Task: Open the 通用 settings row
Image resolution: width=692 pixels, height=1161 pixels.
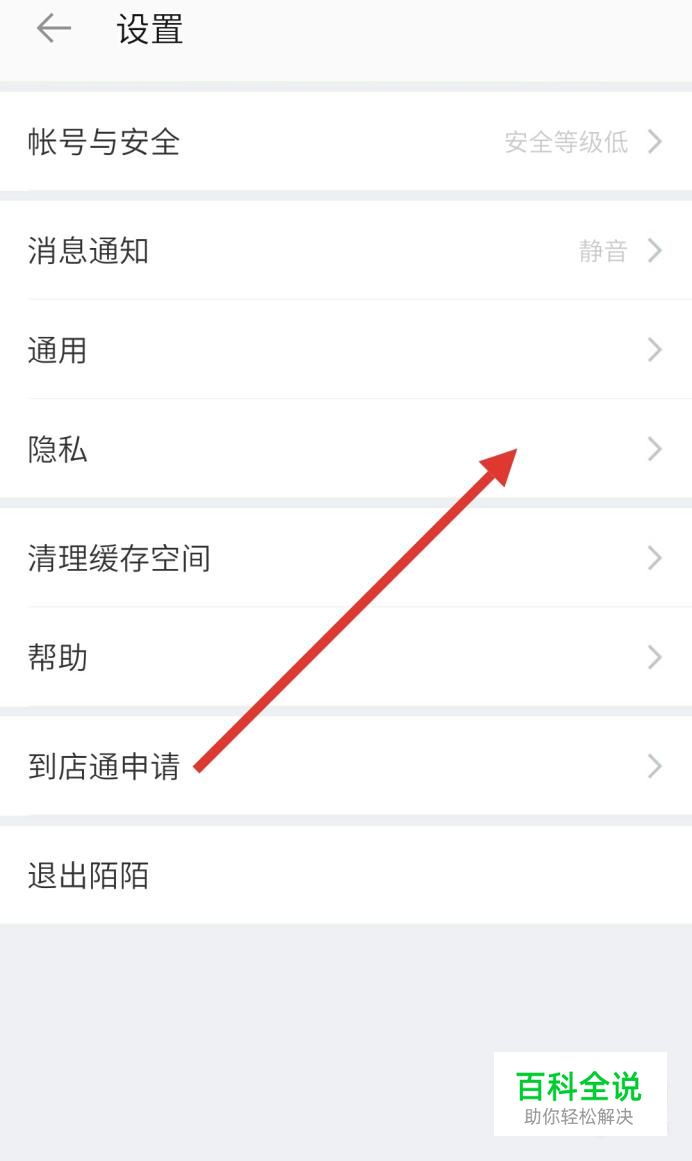Action: [345, 350]
